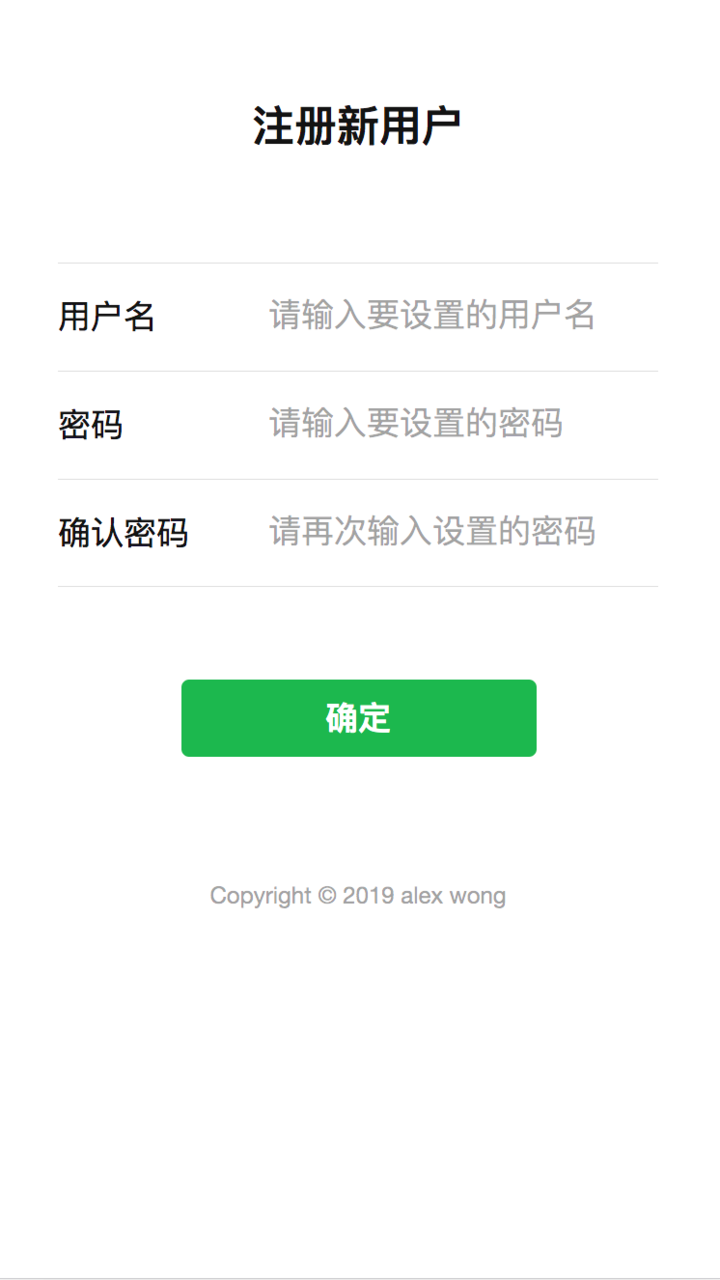Click the 密码 input field
The width and height of the screenshot is (720, 1280).
[x=430, y=424]
